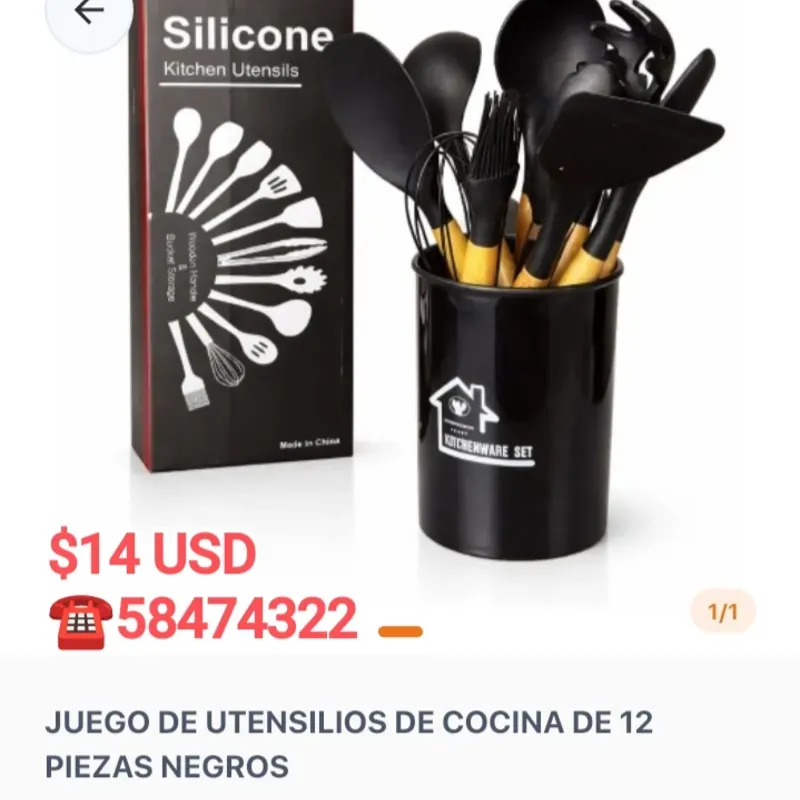
Task: Go back using the arrow icon
Action: [89, 12]
